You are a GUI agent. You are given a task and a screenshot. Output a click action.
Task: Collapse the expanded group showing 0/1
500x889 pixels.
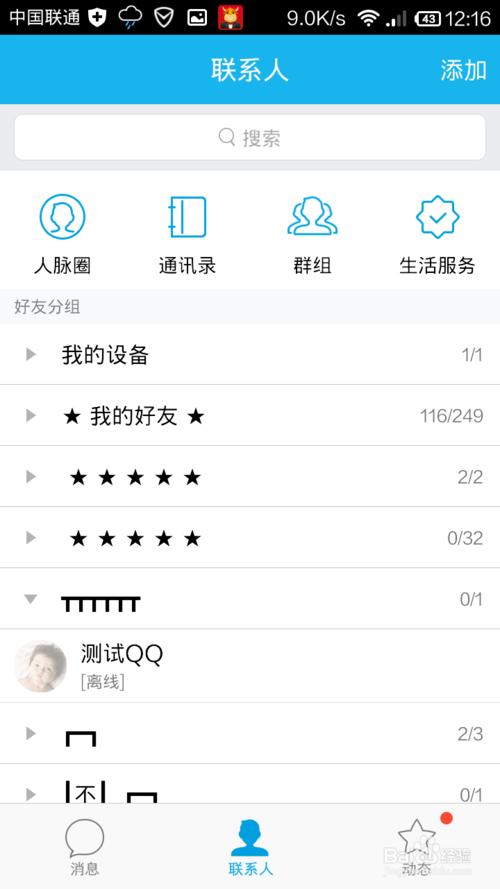click(250, 599)
